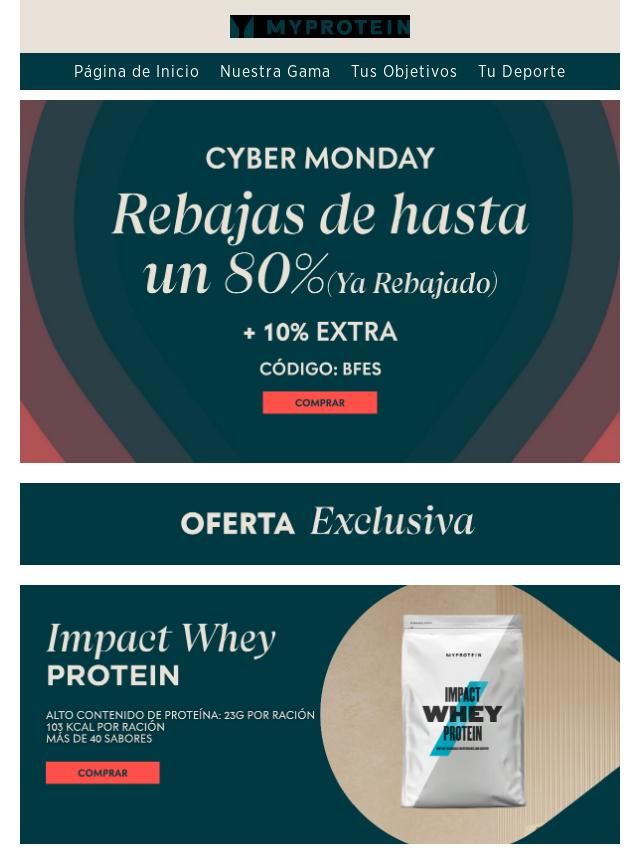This screenshot has width=640, height=854.
Task: Open the Página de Inicio link
Action: coord(136,72)
